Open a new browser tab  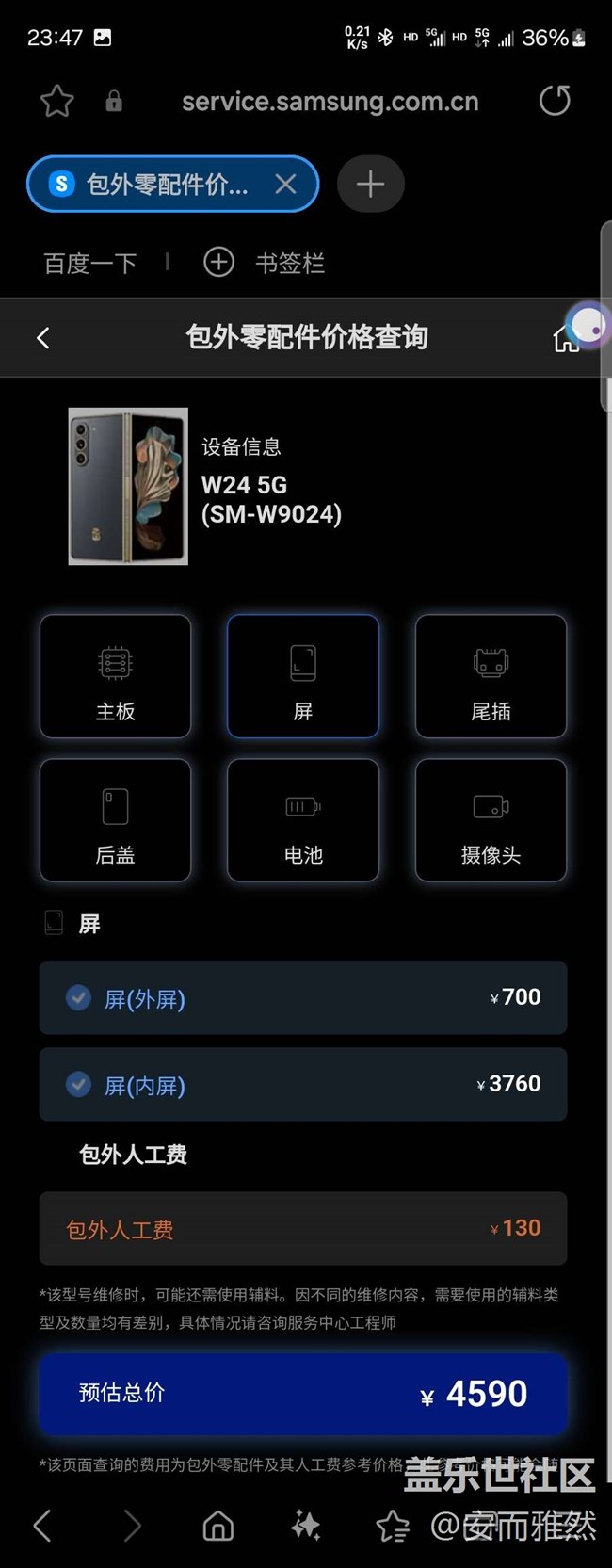click(370, 184)
